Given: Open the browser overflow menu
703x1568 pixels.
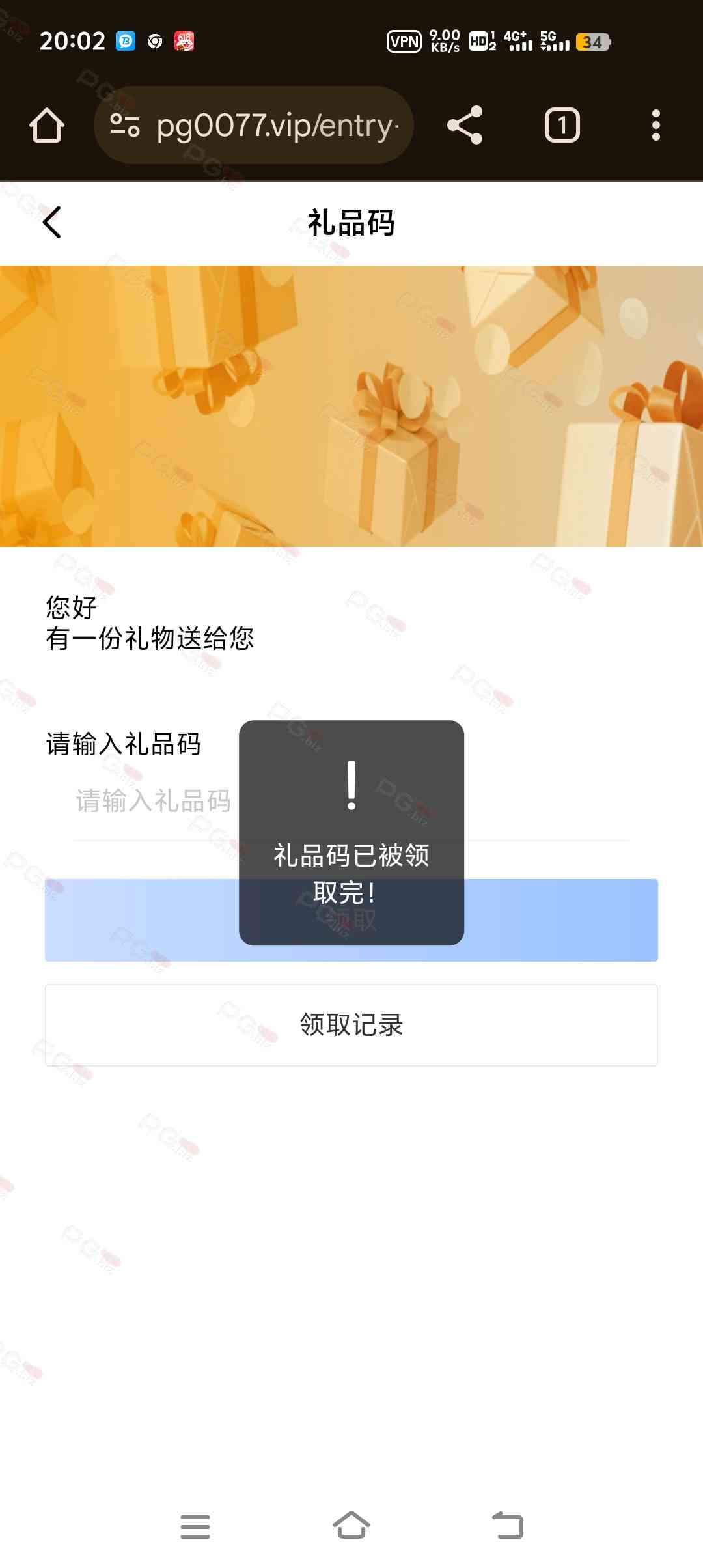Looking at the screenshot, I should [656, 125].
